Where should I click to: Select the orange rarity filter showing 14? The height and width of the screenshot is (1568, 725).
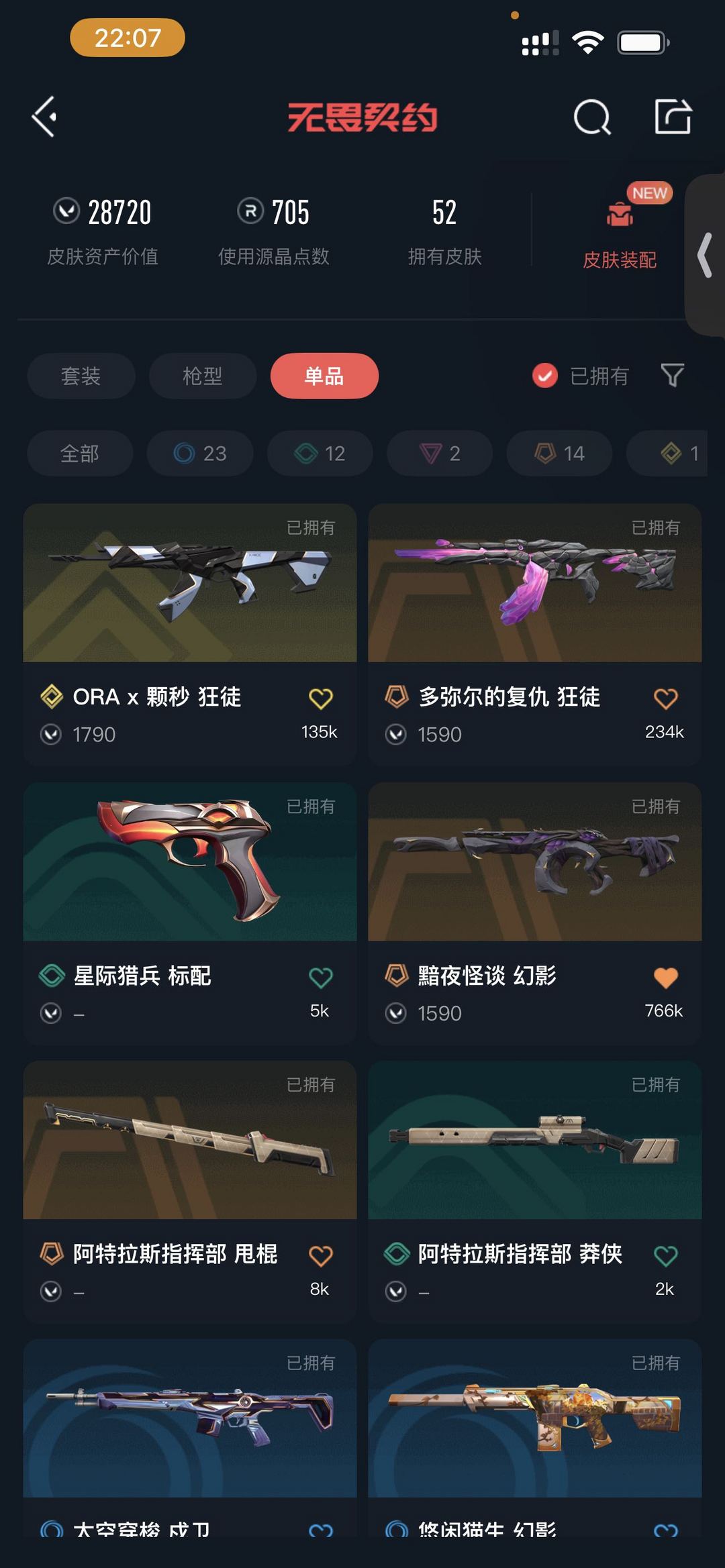pos(559,454)
